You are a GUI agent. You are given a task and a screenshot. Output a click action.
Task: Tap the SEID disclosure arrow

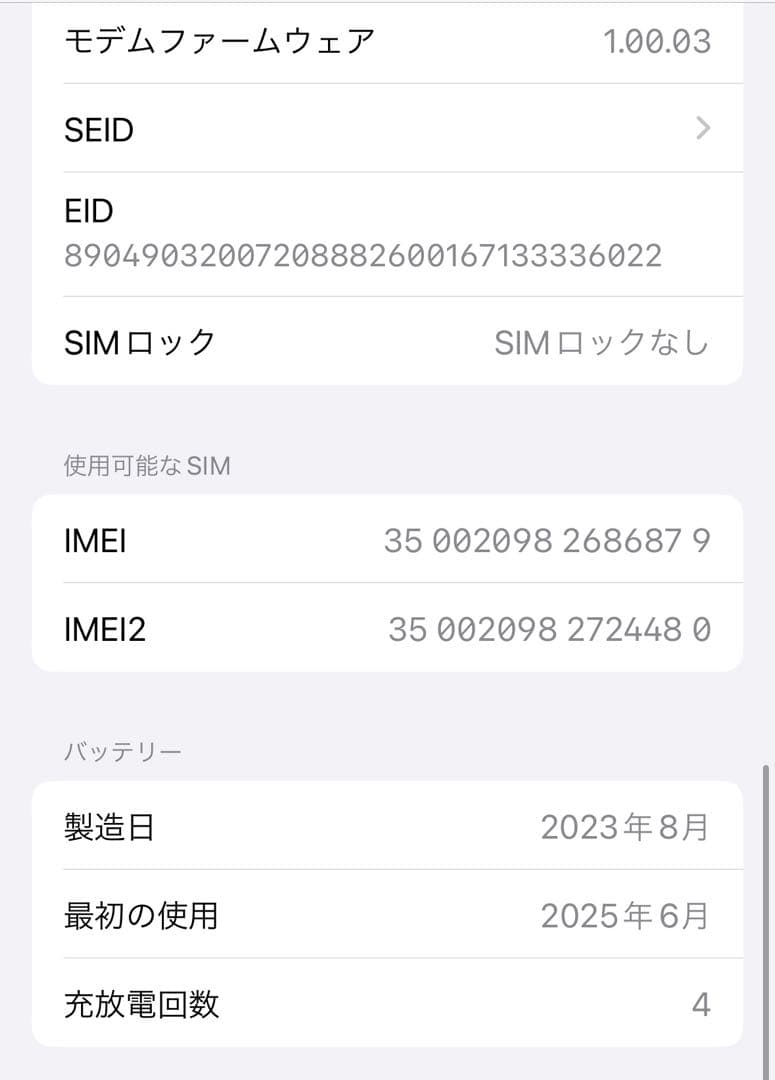pos(703,129)
